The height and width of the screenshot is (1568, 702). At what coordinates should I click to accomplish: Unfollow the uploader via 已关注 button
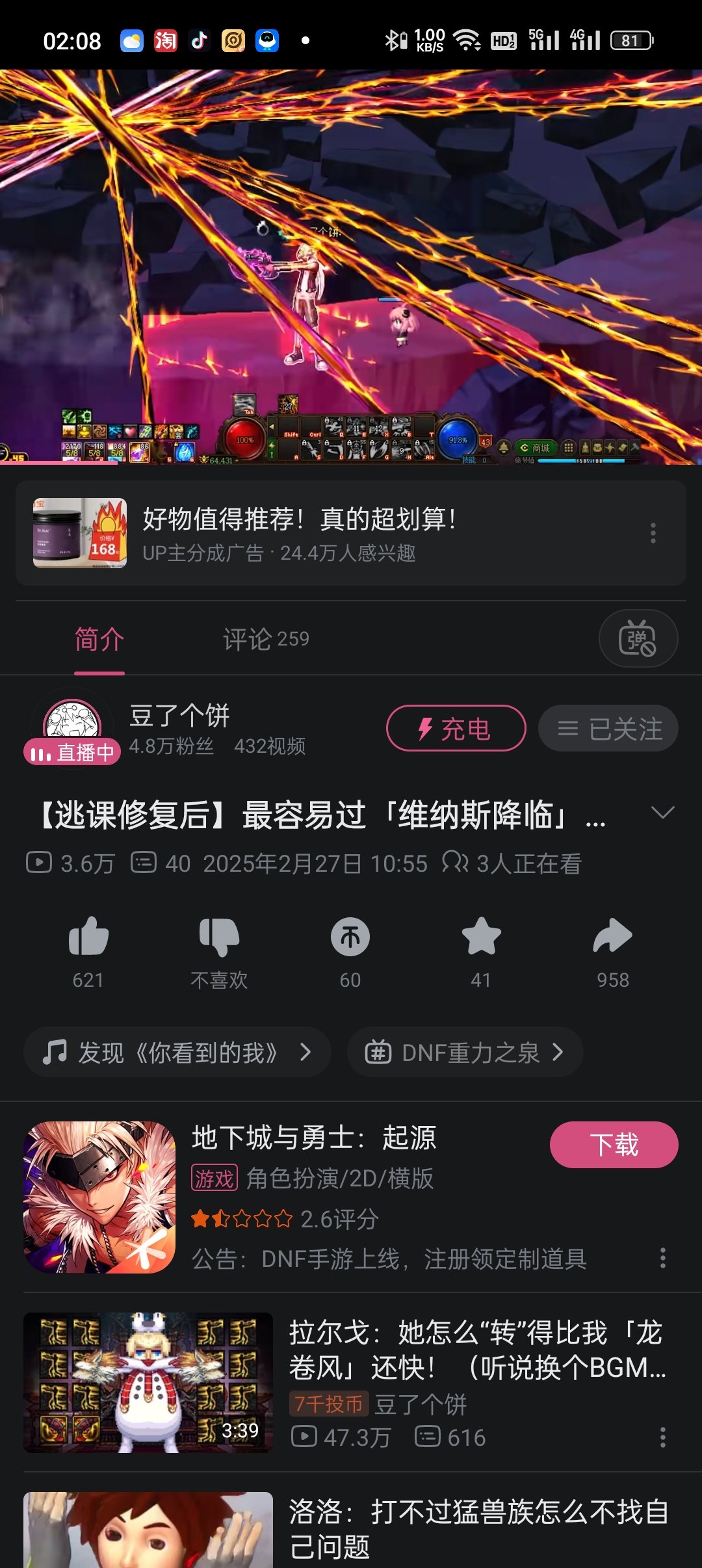coord(607,728)
